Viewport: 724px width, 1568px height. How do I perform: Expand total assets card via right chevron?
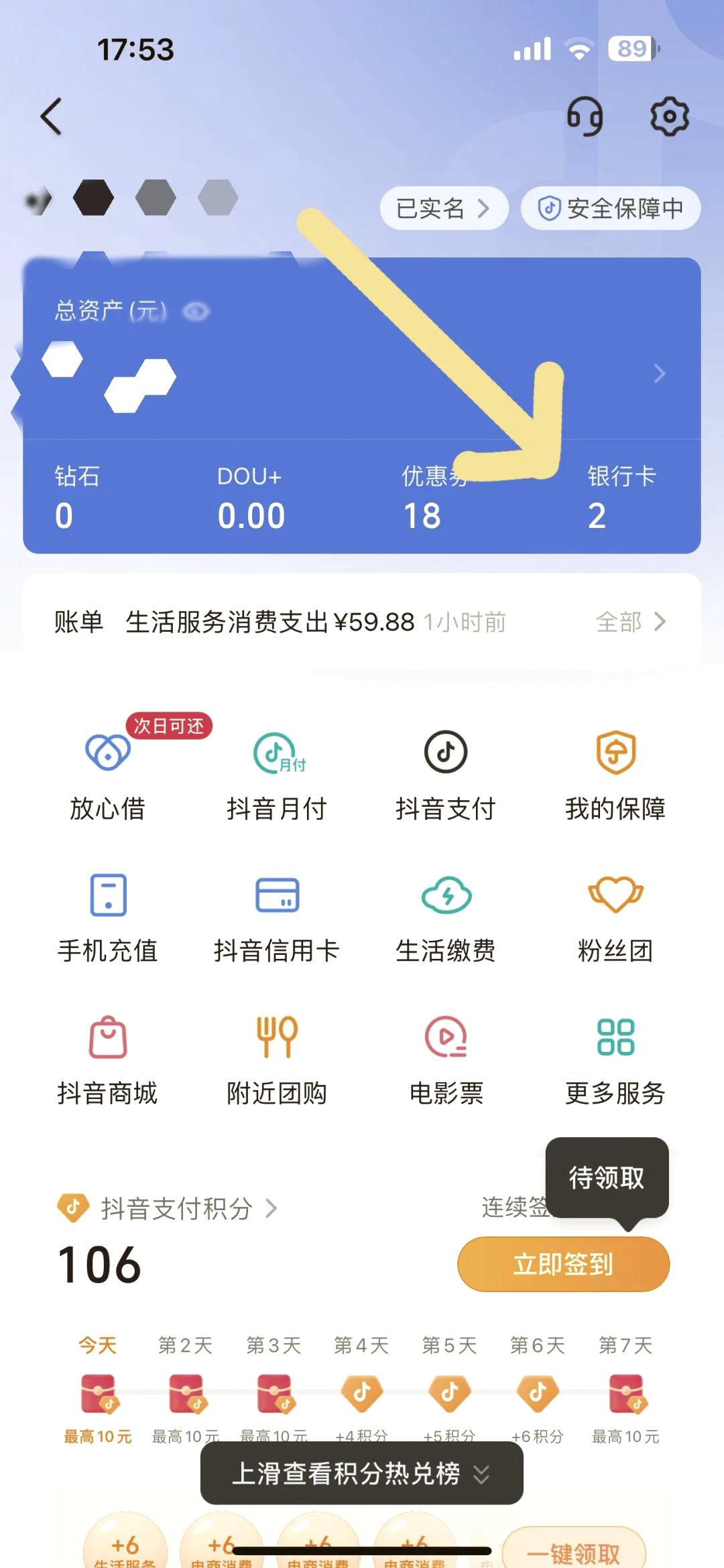pyautogui.click(x=658, y=374)
